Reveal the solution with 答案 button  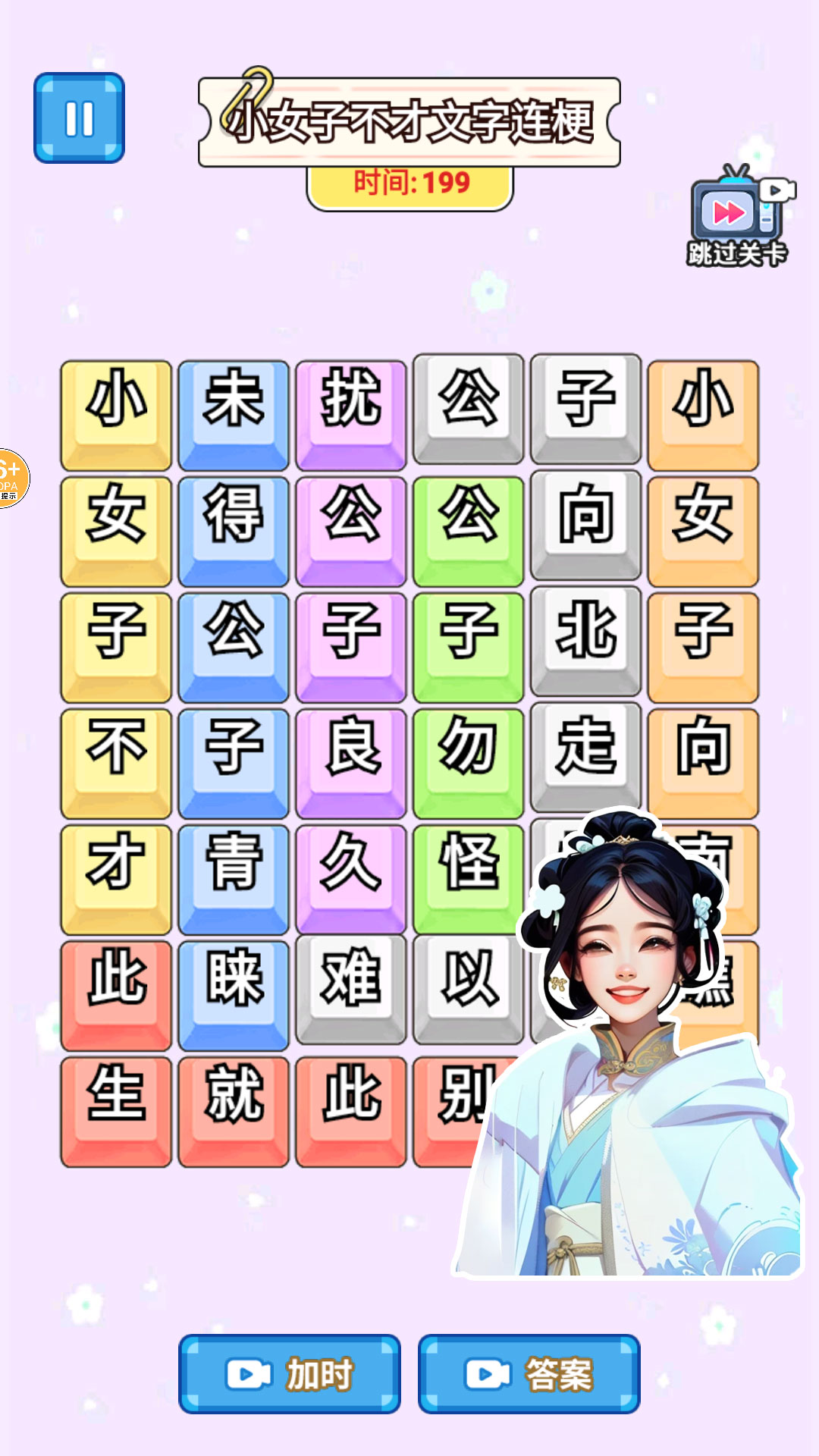click(529, 1373)
